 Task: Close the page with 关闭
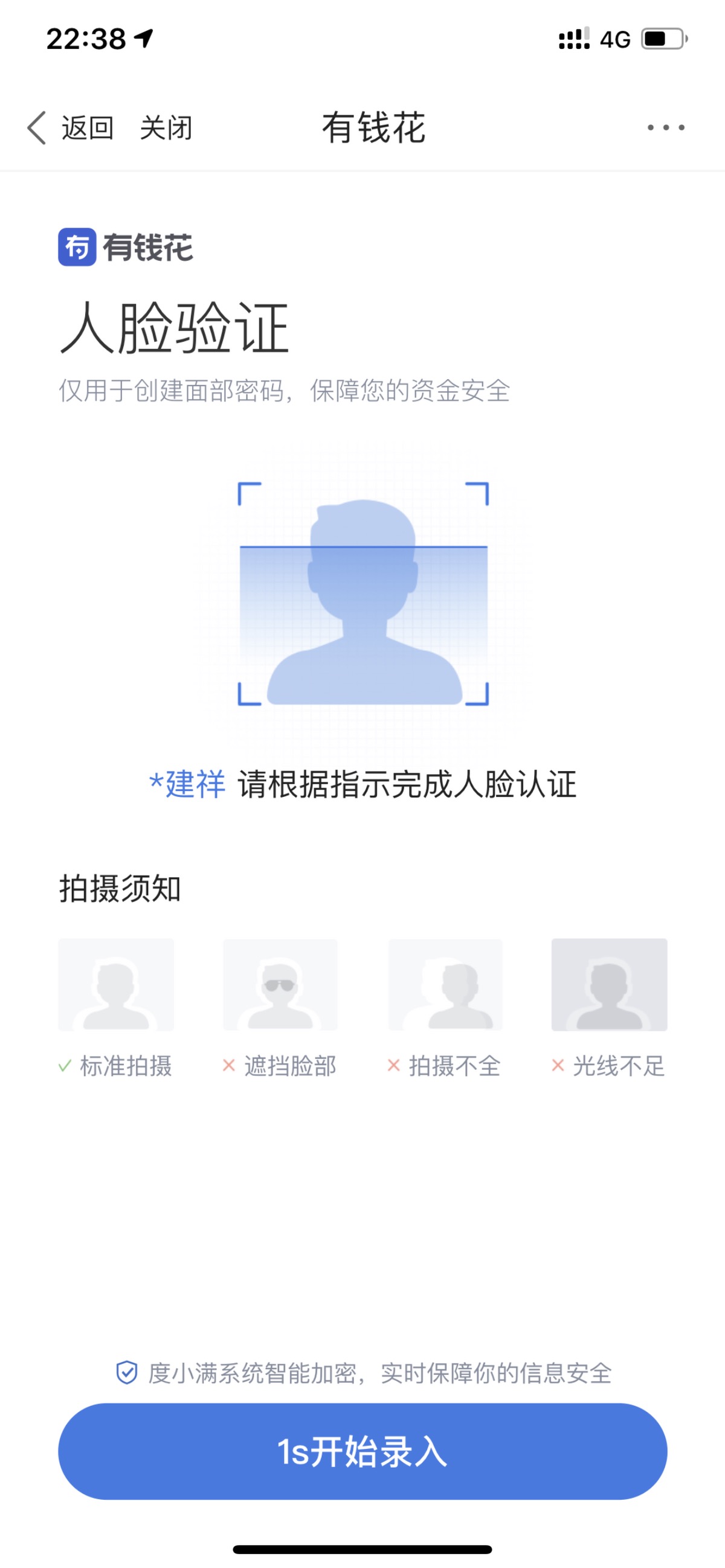[166, 128]
